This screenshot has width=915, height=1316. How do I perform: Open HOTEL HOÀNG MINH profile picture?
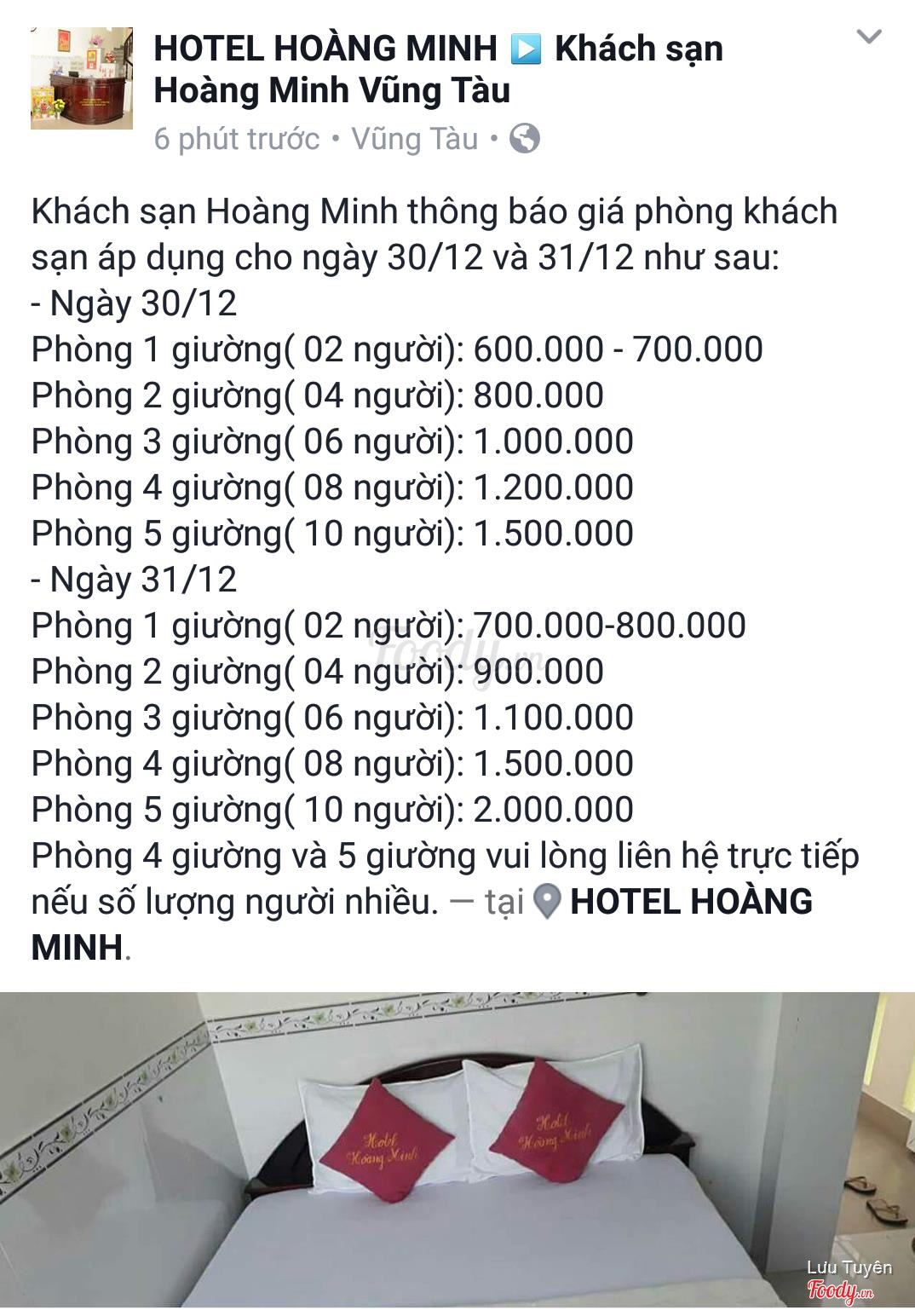tap(82, 78)
